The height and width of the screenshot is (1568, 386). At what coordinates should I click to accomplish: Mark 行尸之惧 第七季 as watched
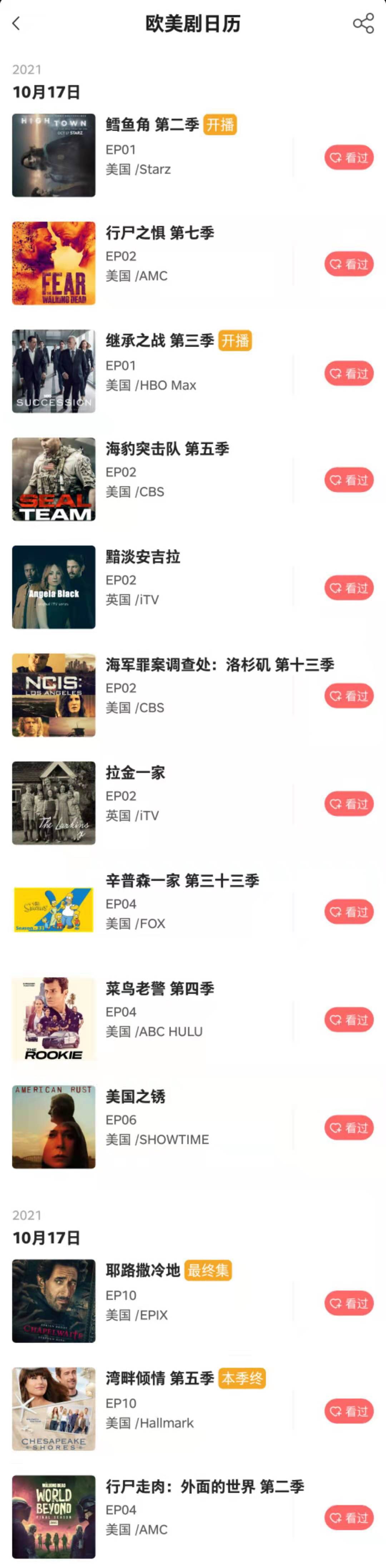(x=348, y=264)
